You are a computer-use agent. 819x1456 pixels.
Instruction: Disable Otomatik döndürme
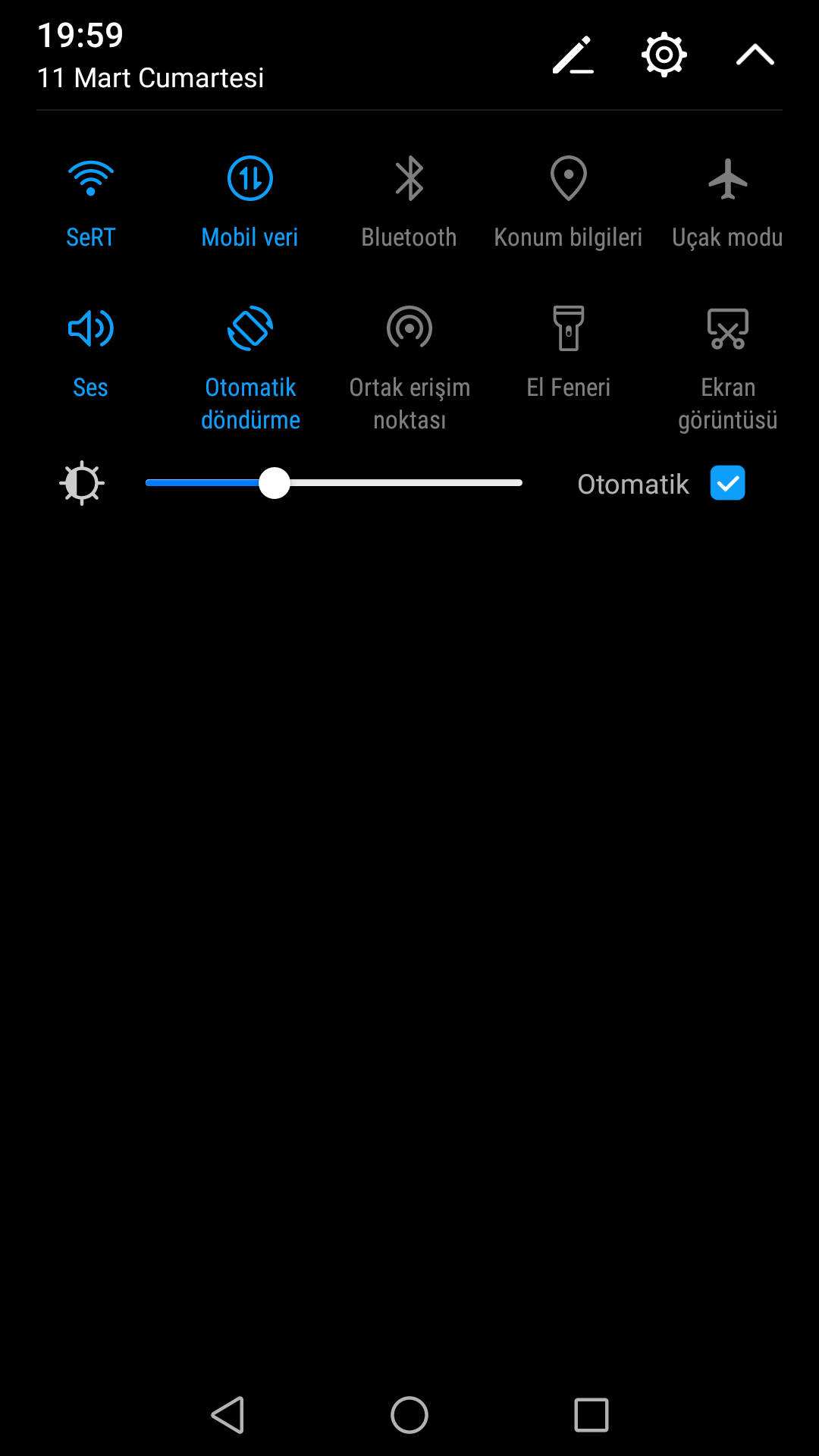click(x=250, y=369)
